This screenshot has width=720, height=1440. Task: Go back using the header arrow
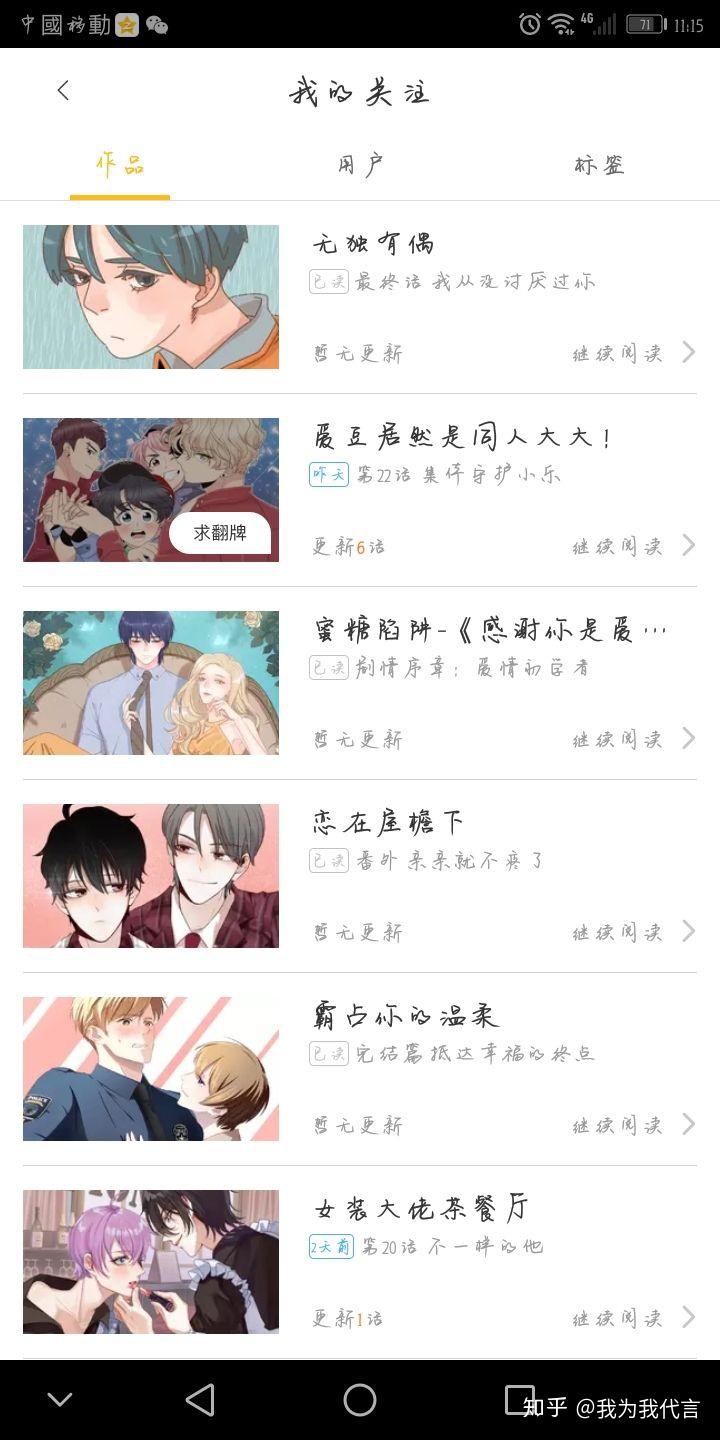point(63,91)
